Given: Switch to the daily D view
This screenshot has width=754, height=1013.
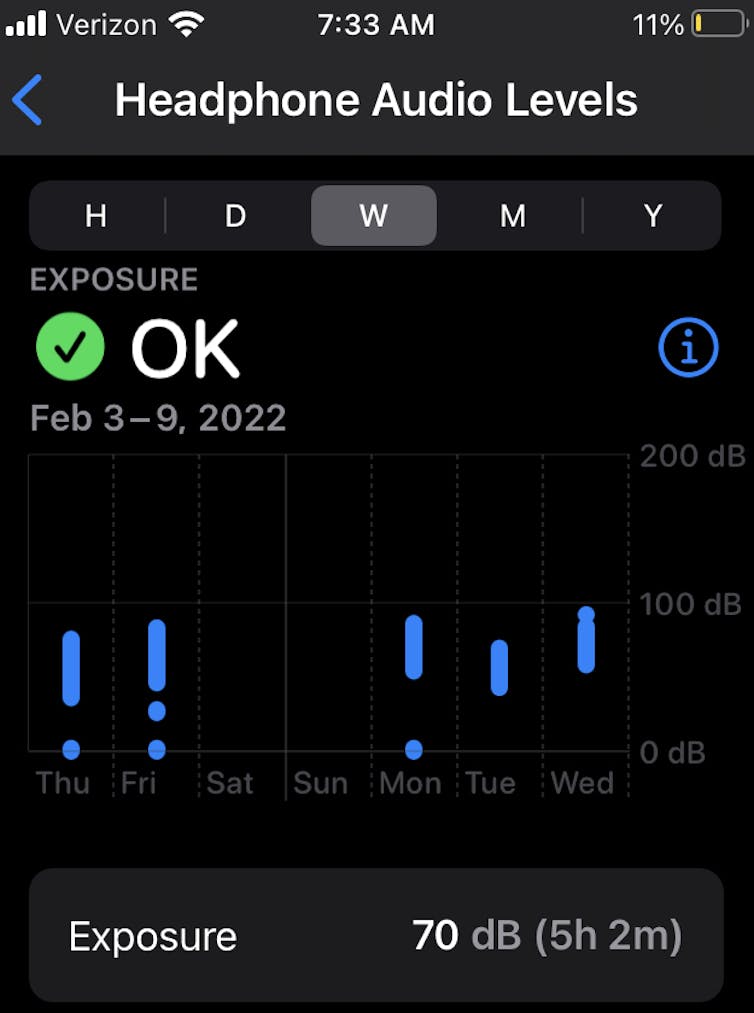Looking at the screenshot, I should (x=235, y=216).
